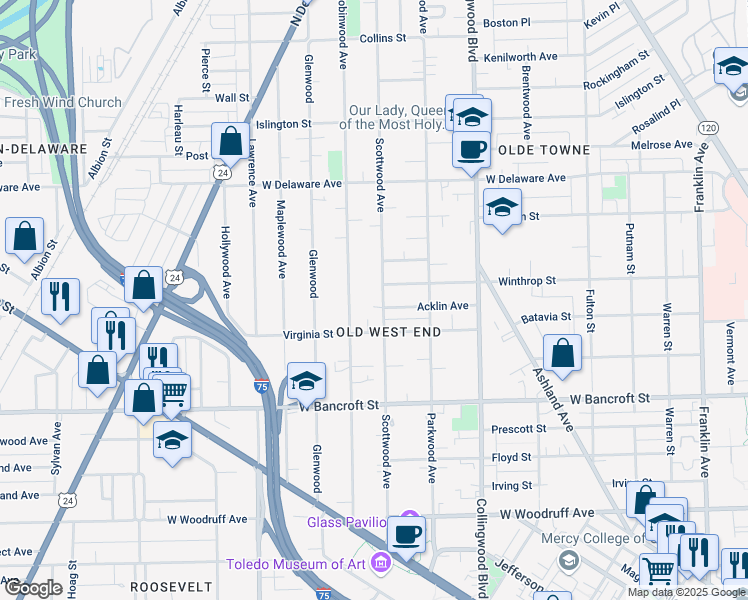
Task: Open the coffee cup marker near Olde Towne
Action: coord(471,151)
